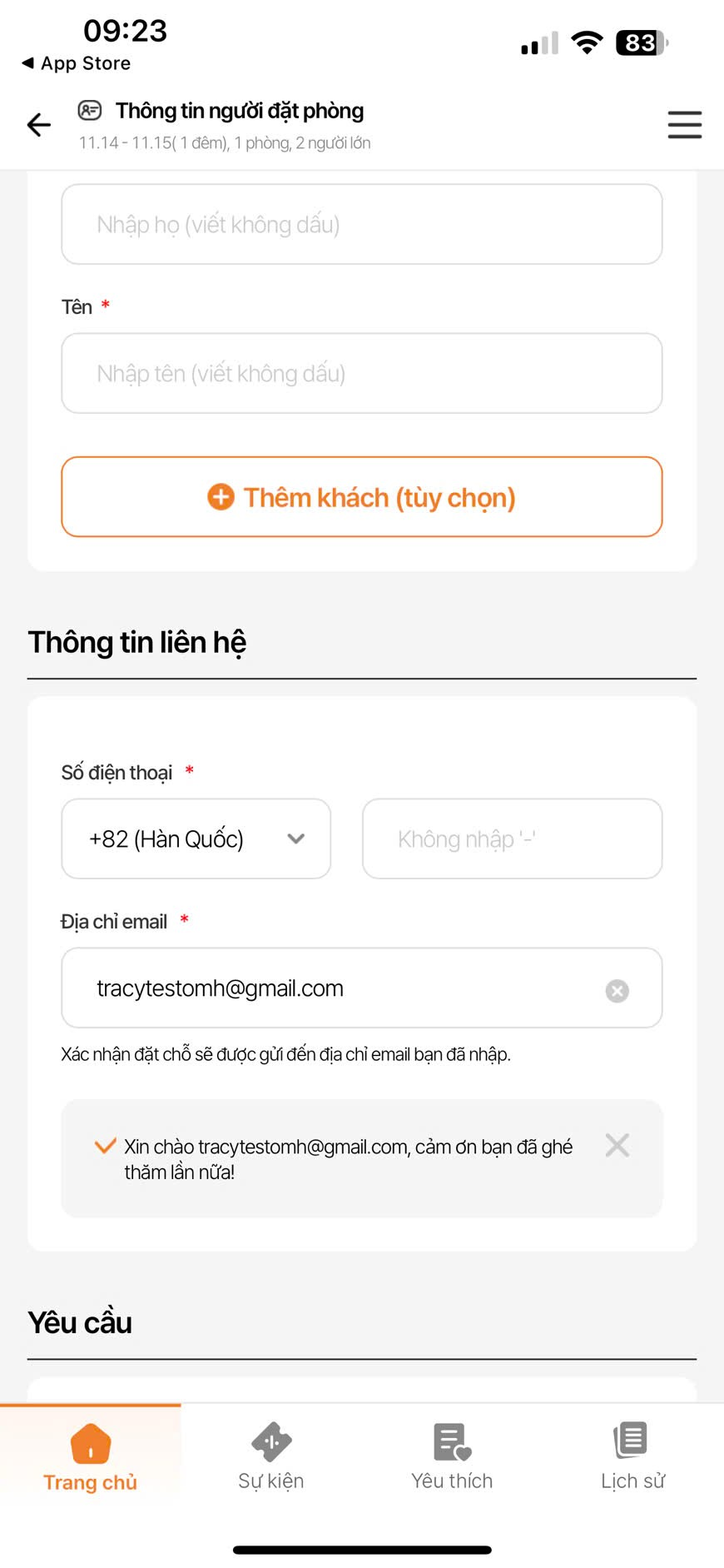
Task: Open the Sự kiện tab
Action: pos(271,1457)
